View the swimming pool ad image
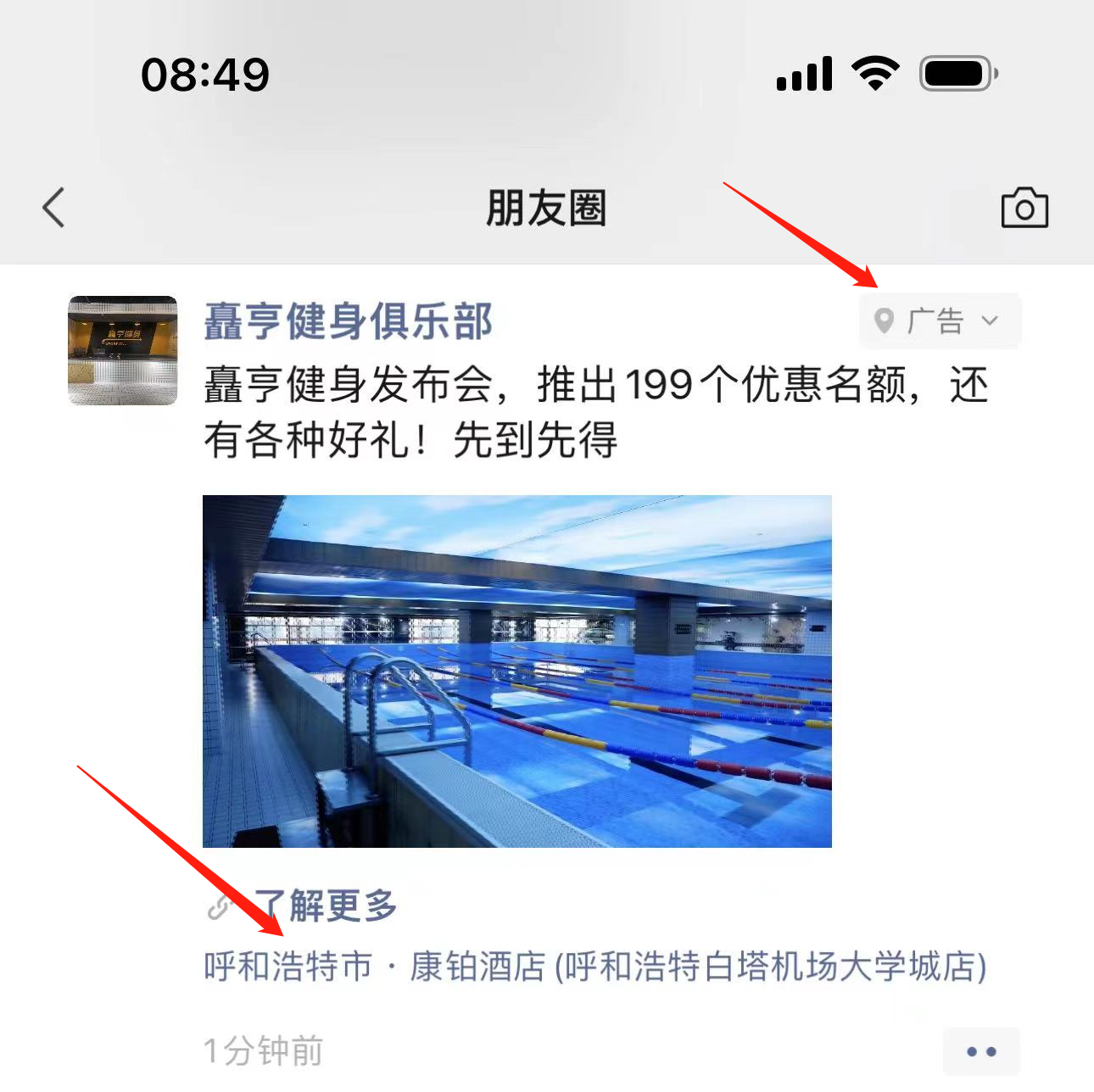Screen dimensions: 1094x1092 click(516, 671)
